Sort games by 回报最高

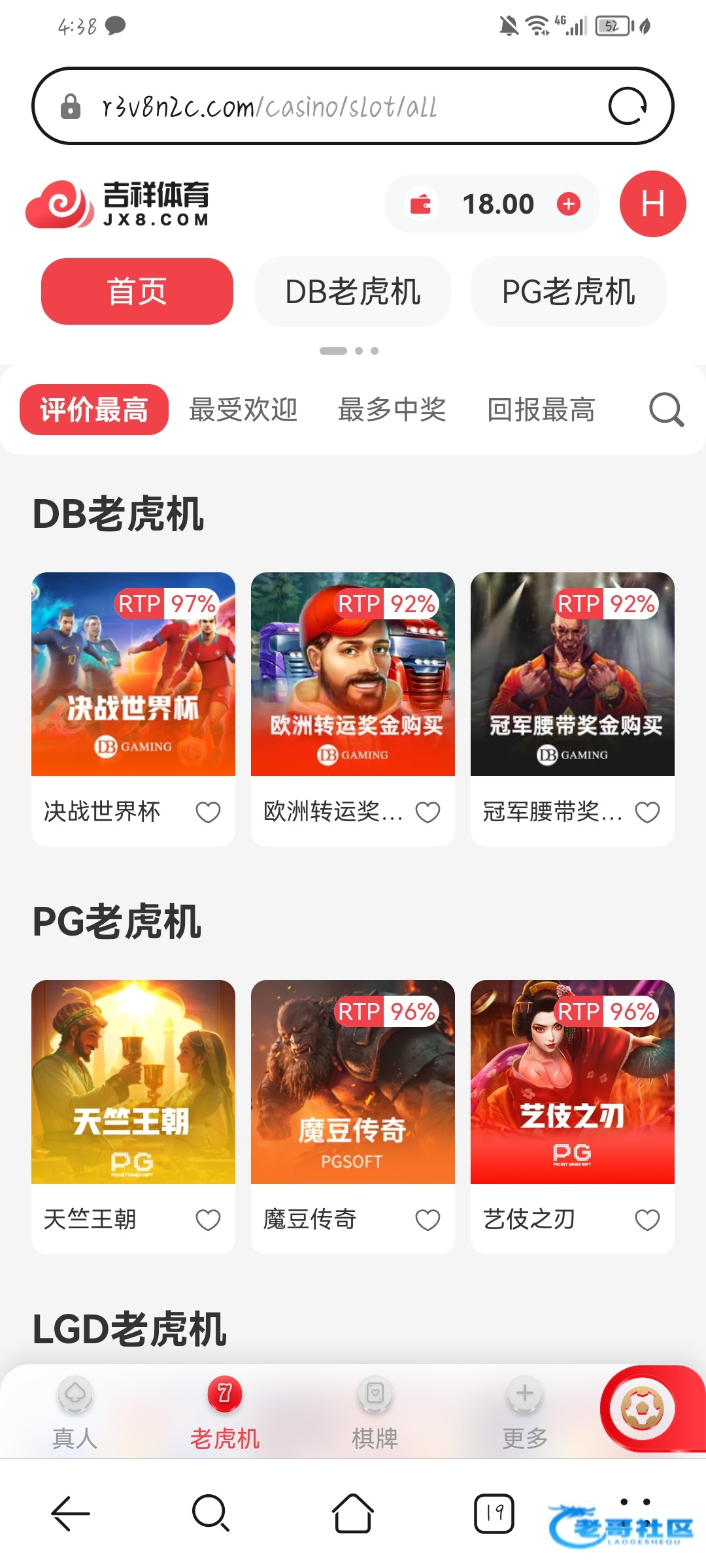click(541, 410)
